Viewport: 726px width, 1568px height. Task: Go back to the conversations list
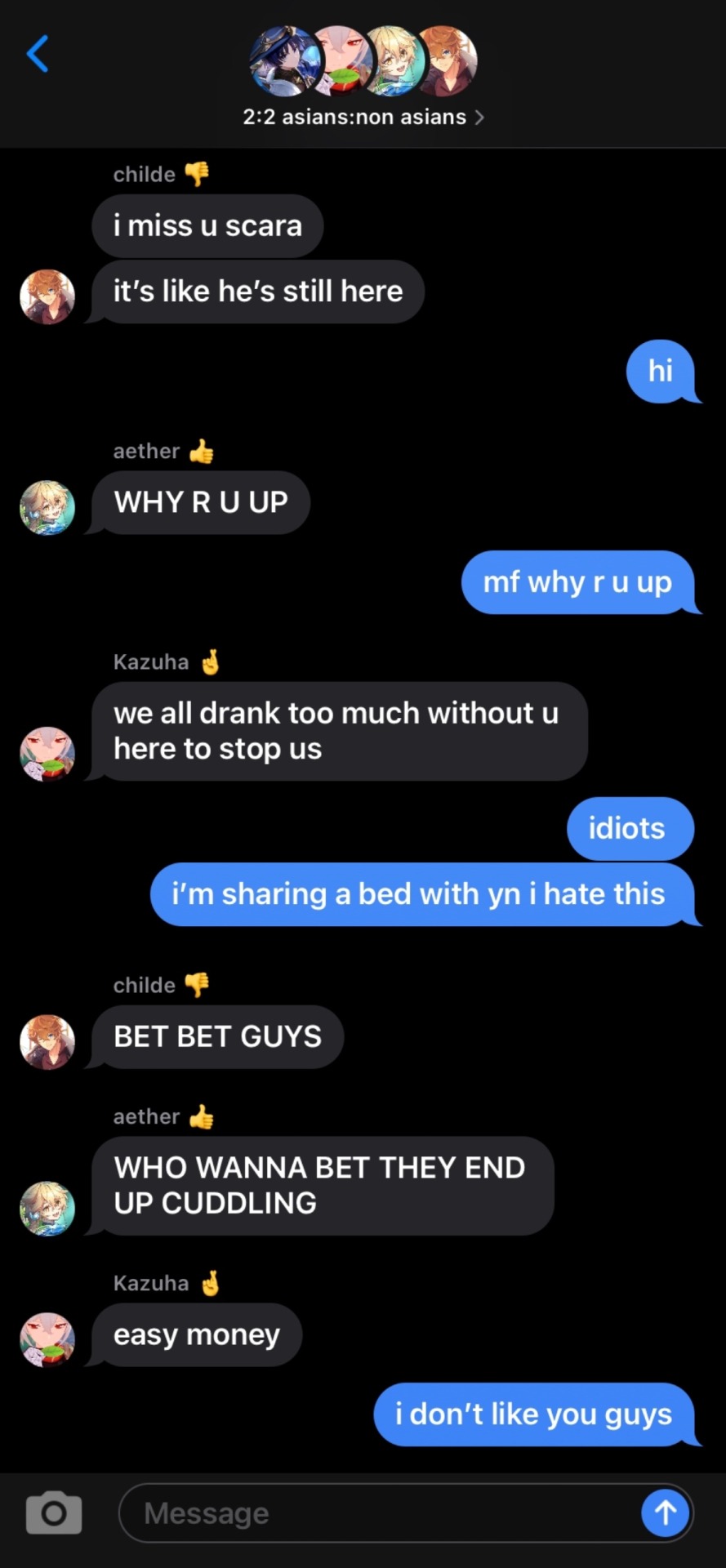click(38, 54)
